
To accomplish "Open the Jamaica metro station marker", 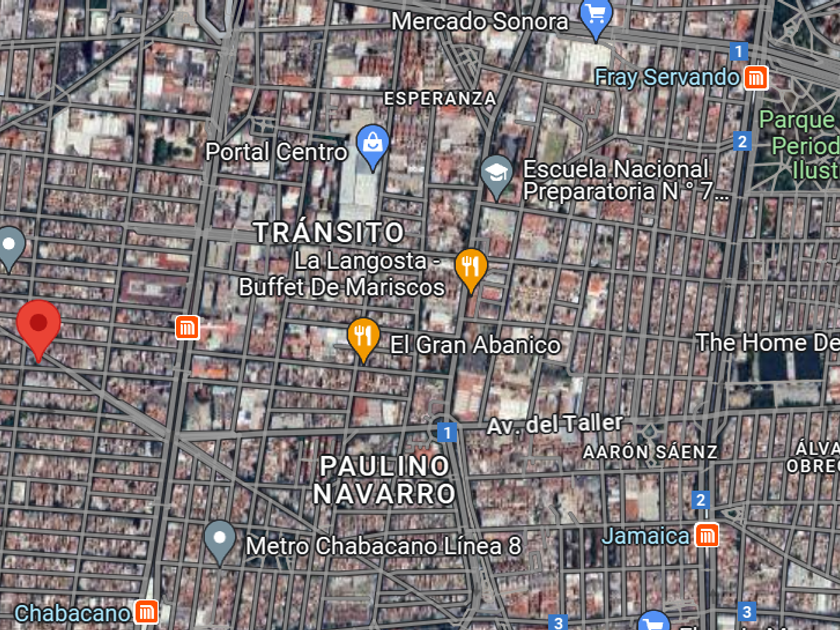I will [707, 535].
